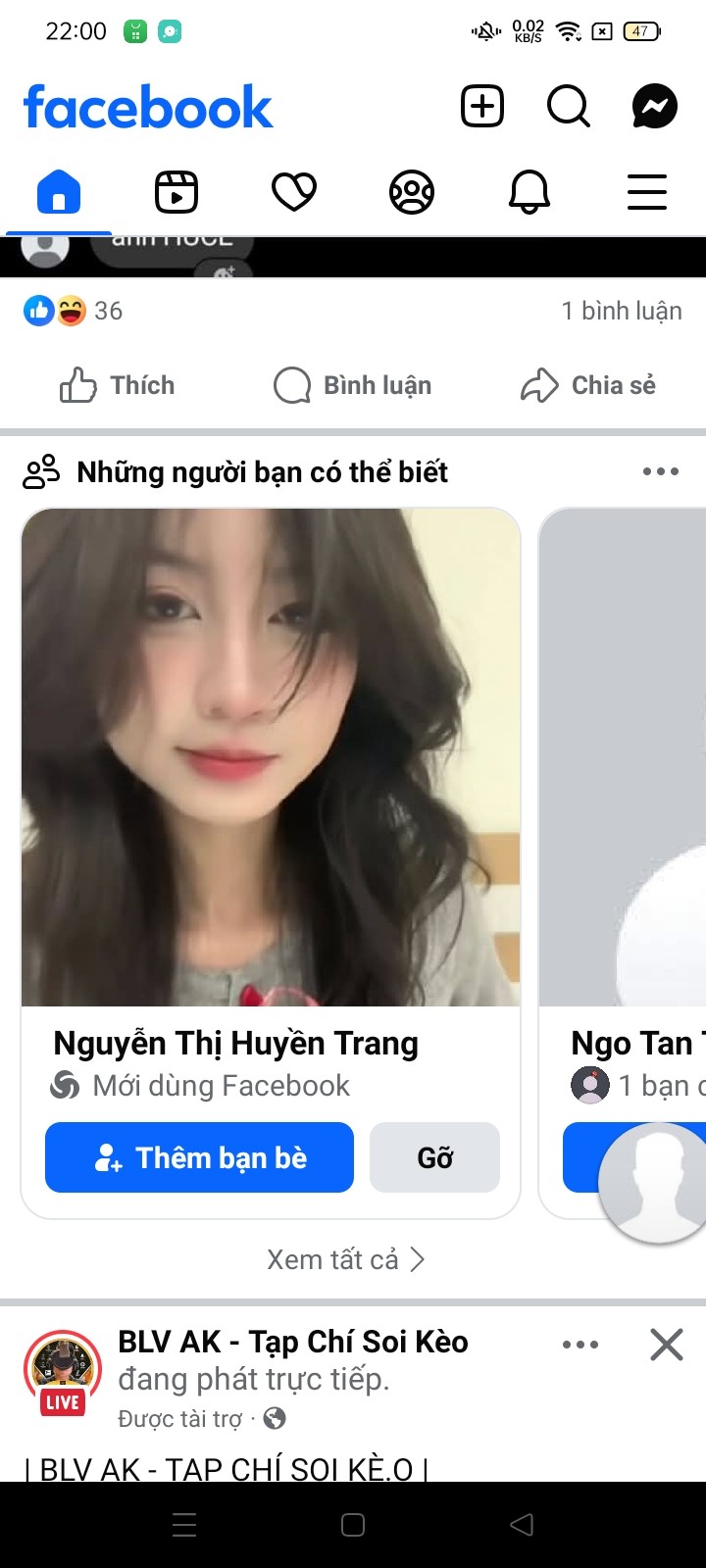Like the post with Thích button
The width and height of the screenshot is (706, 1568).
(x=118, y=385)
